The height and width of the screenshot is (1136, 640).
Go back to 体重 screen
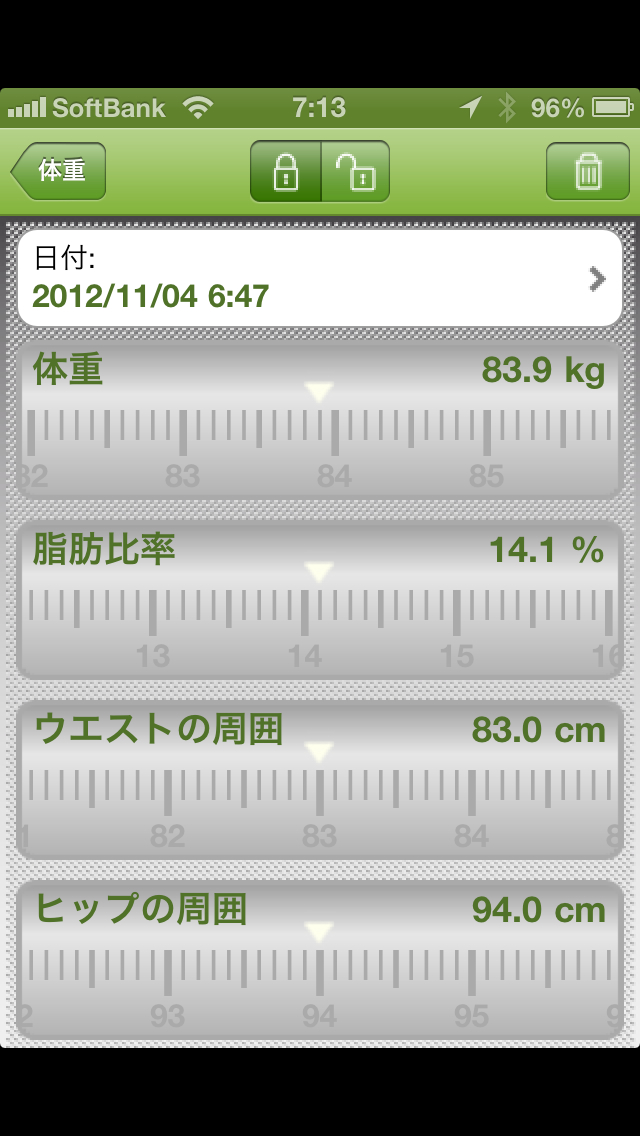59,171
